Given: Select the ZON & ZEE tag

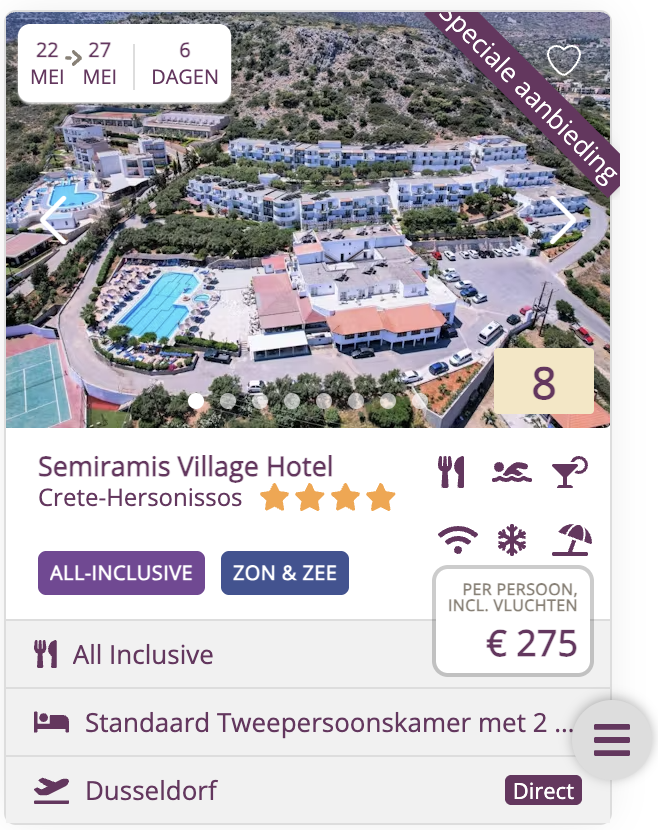Looking at the screenshot, I should pos(285,574).
